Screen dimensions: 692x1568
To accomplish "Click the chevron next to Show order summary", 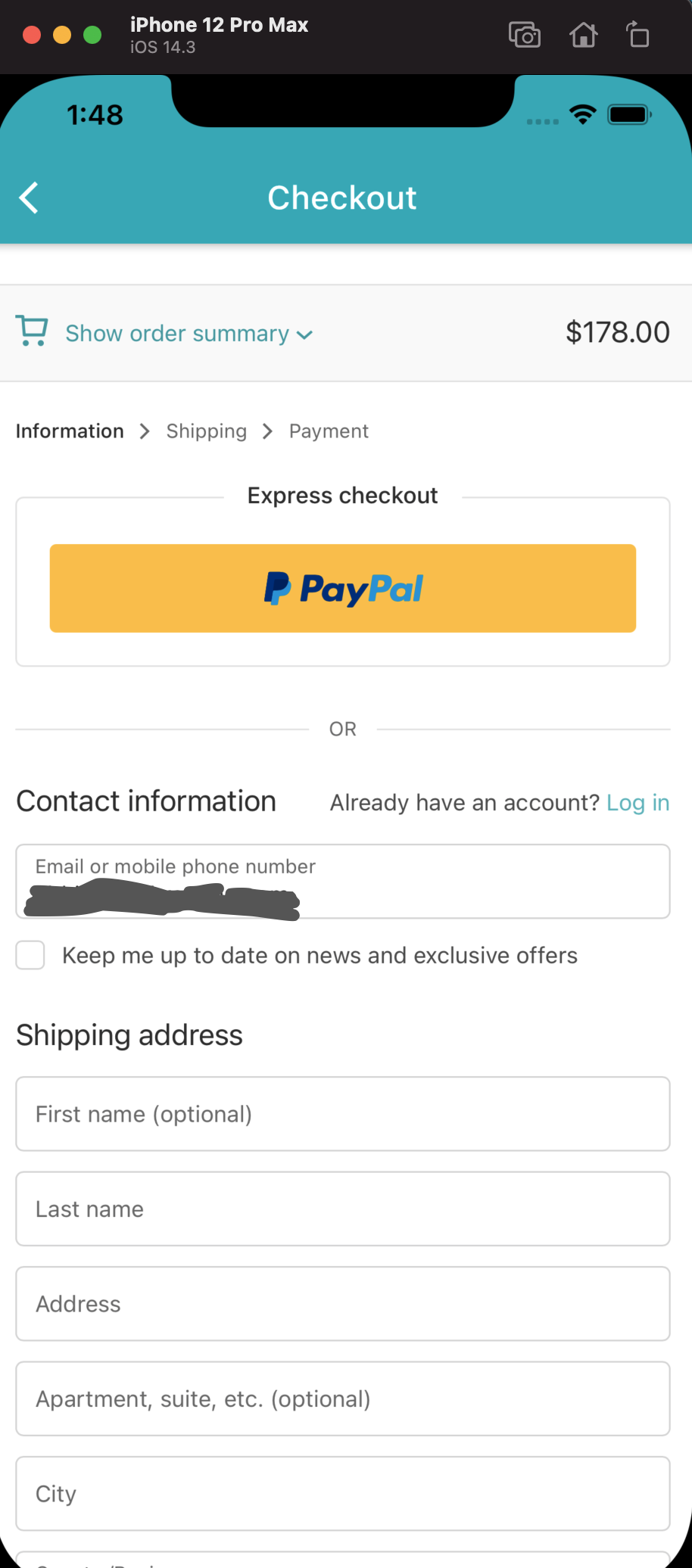I will (x=305, y=334).
